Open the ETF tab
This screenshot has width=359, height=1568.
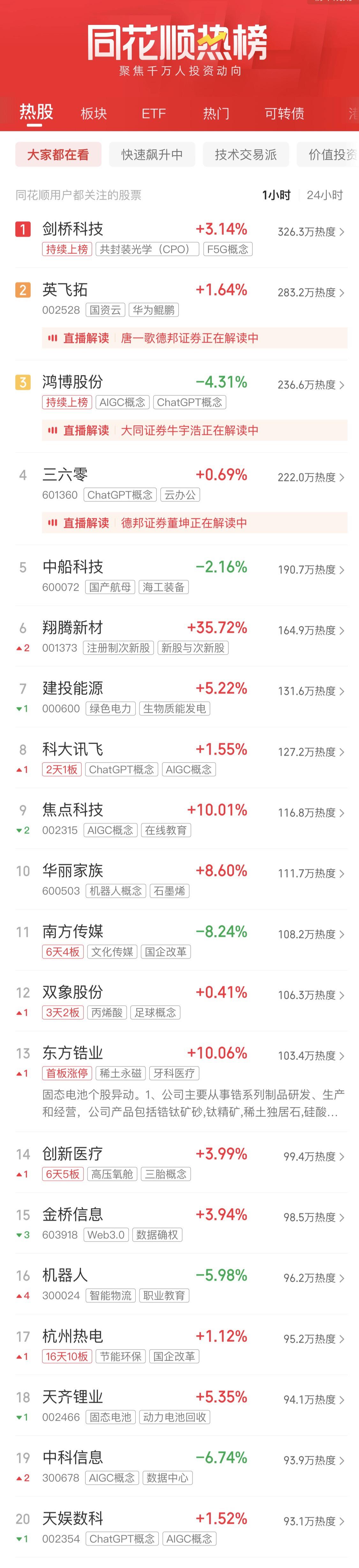click(153, 114)
